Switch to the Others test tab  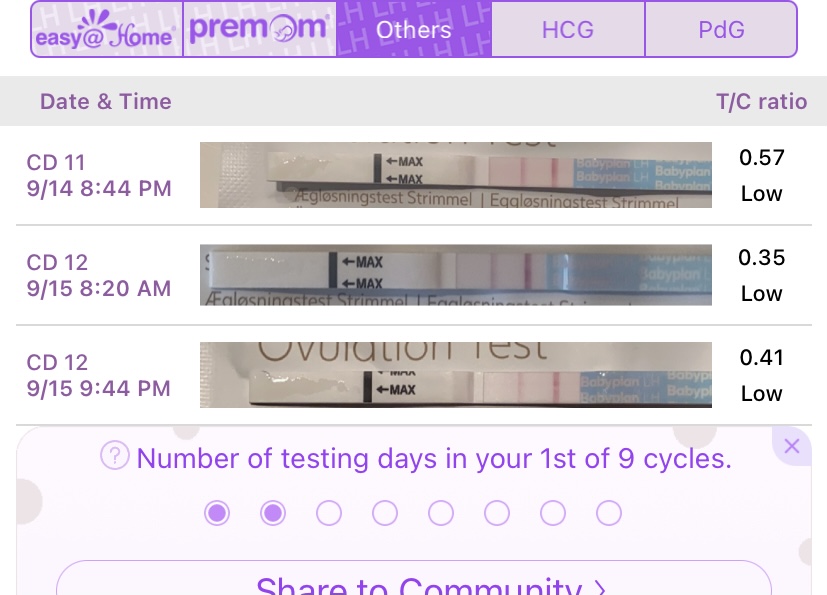click(x=414, y=30)
